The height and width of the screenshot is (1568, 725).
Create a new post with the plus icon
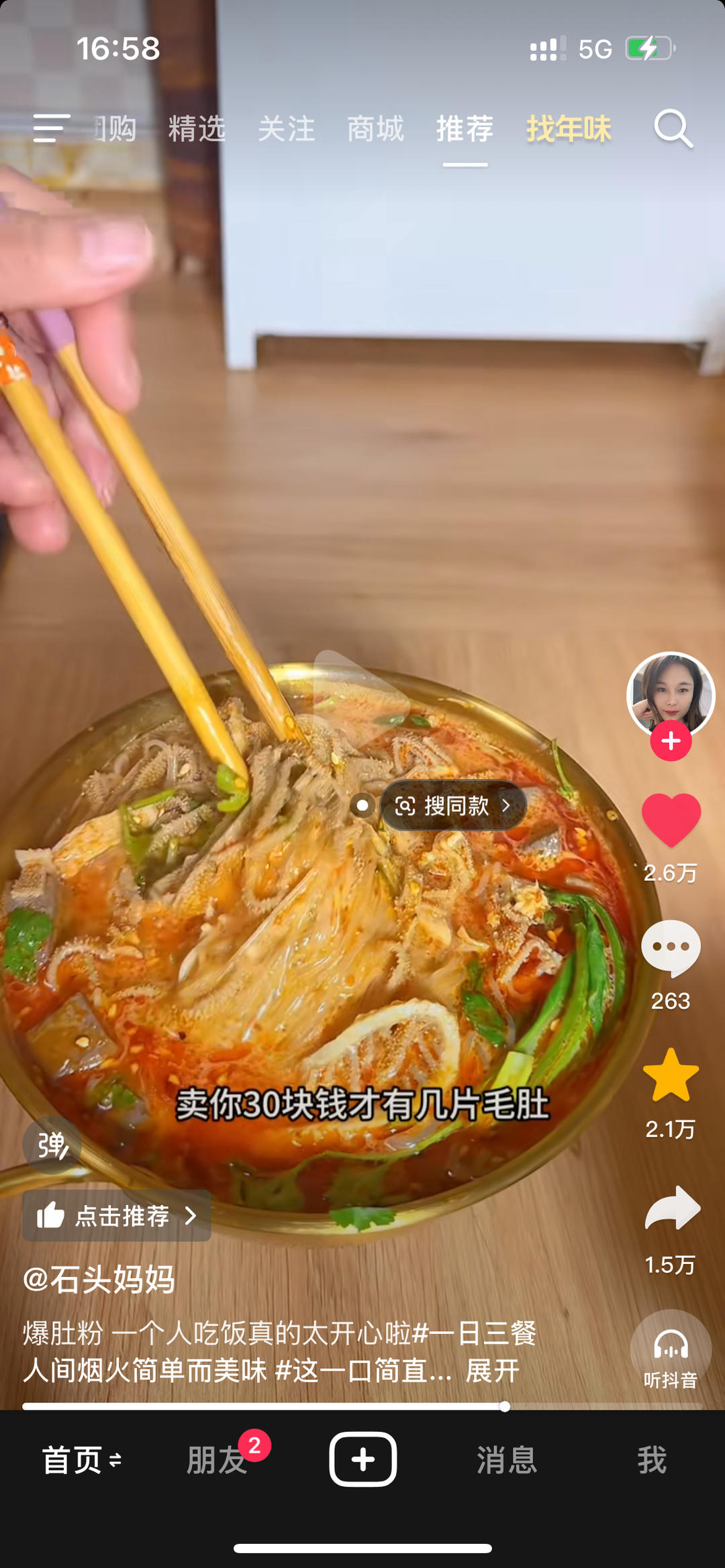[x=362, y=1463]
